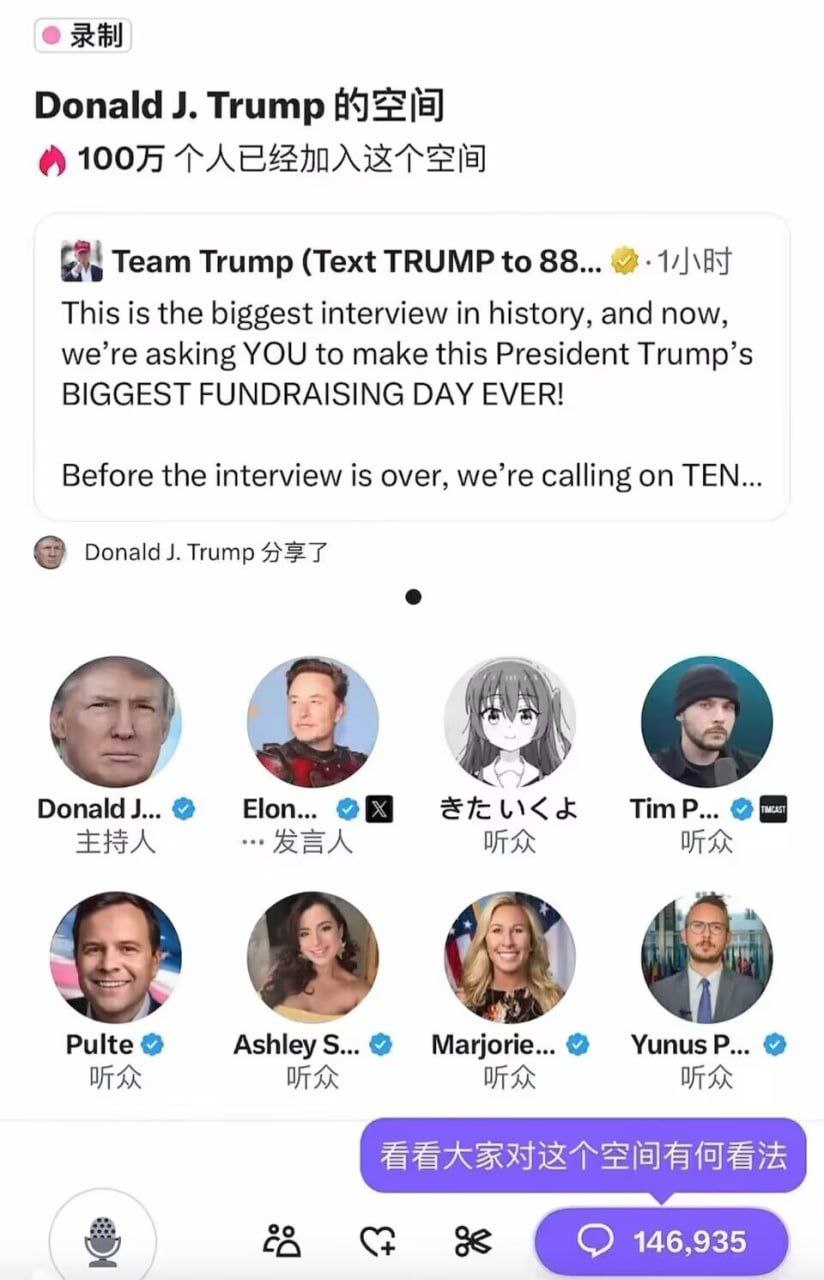Open the participants list icon

click(284, 1240)
